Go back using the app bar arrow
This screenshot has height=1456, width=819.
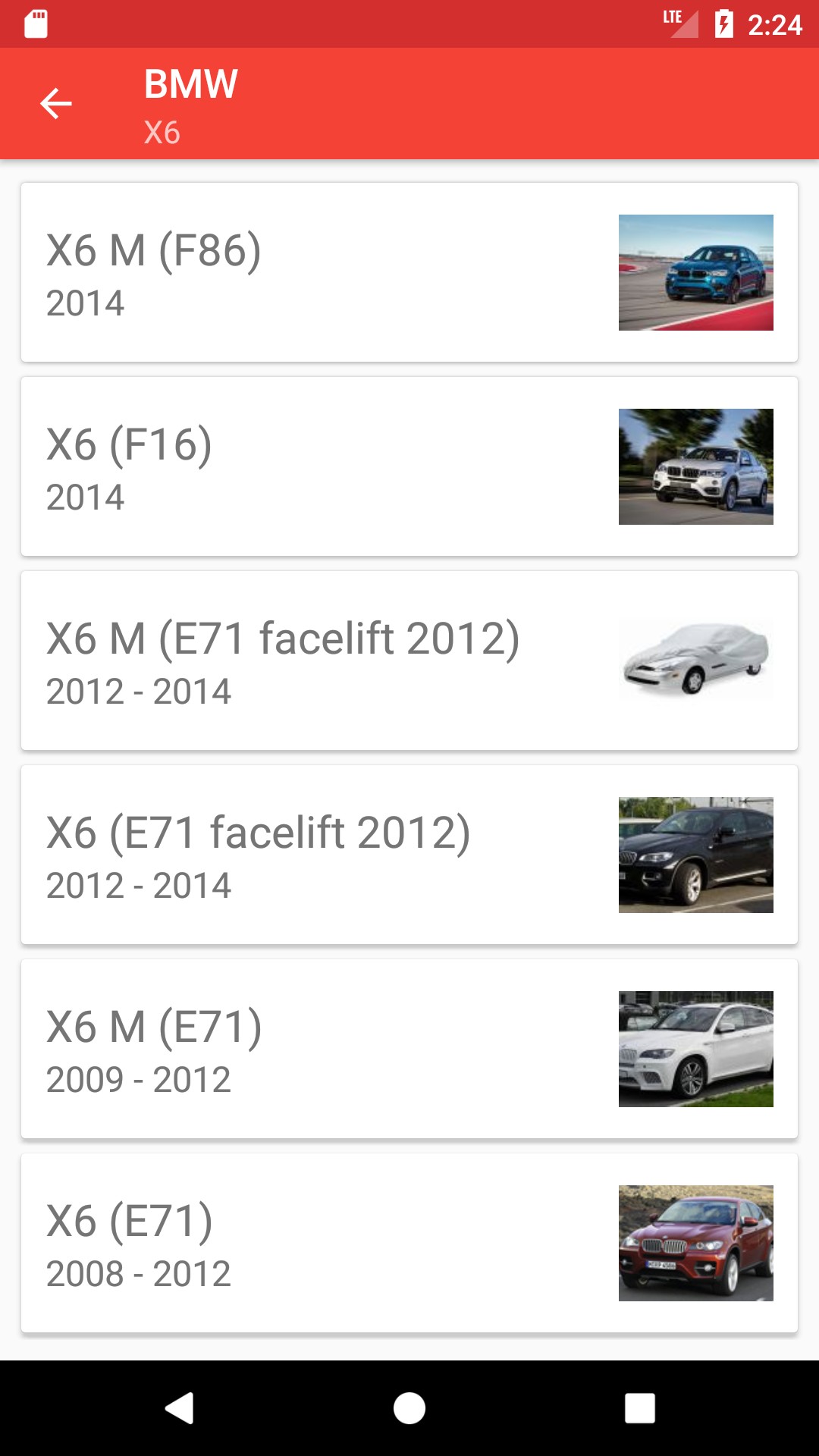[56, 104]
